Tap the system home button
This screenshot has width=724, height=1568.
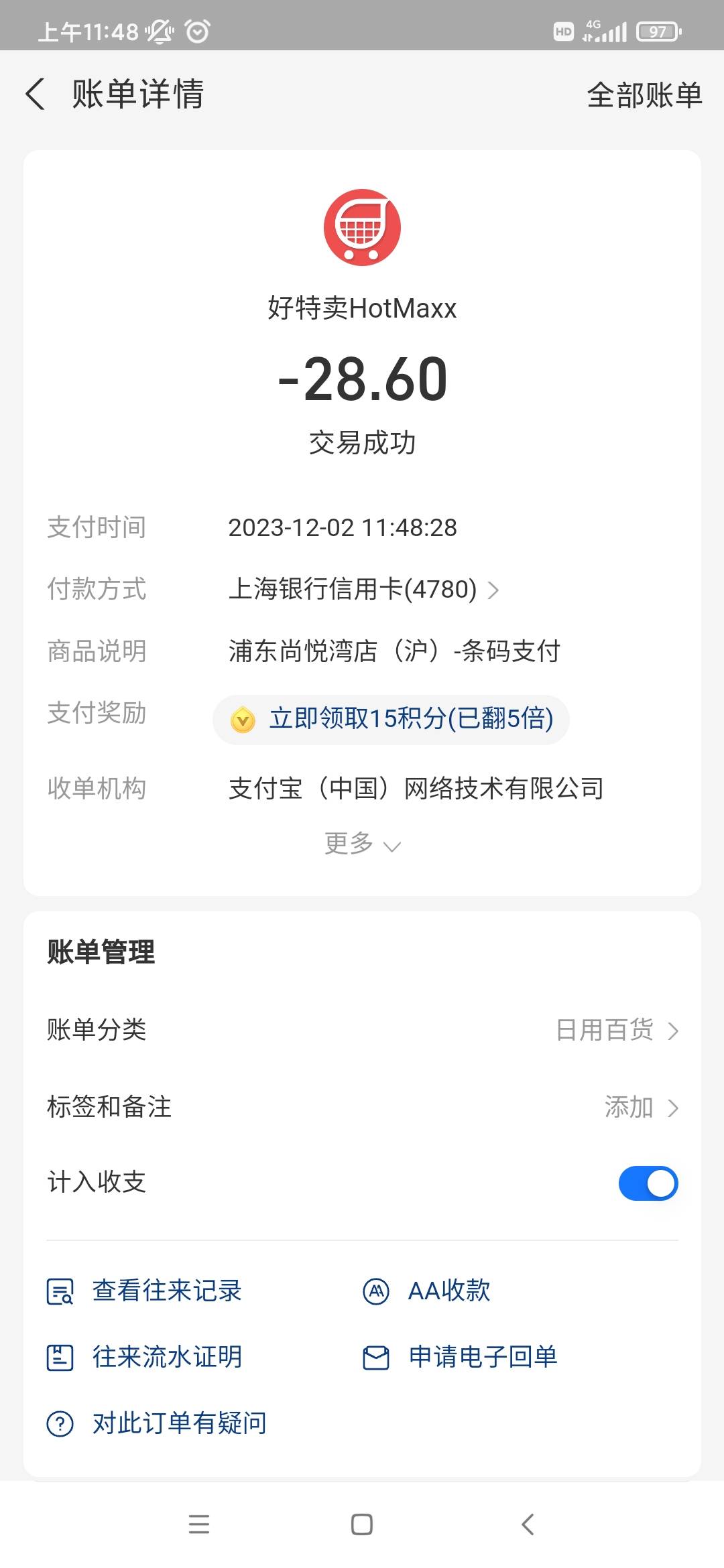click(362, 1524)
